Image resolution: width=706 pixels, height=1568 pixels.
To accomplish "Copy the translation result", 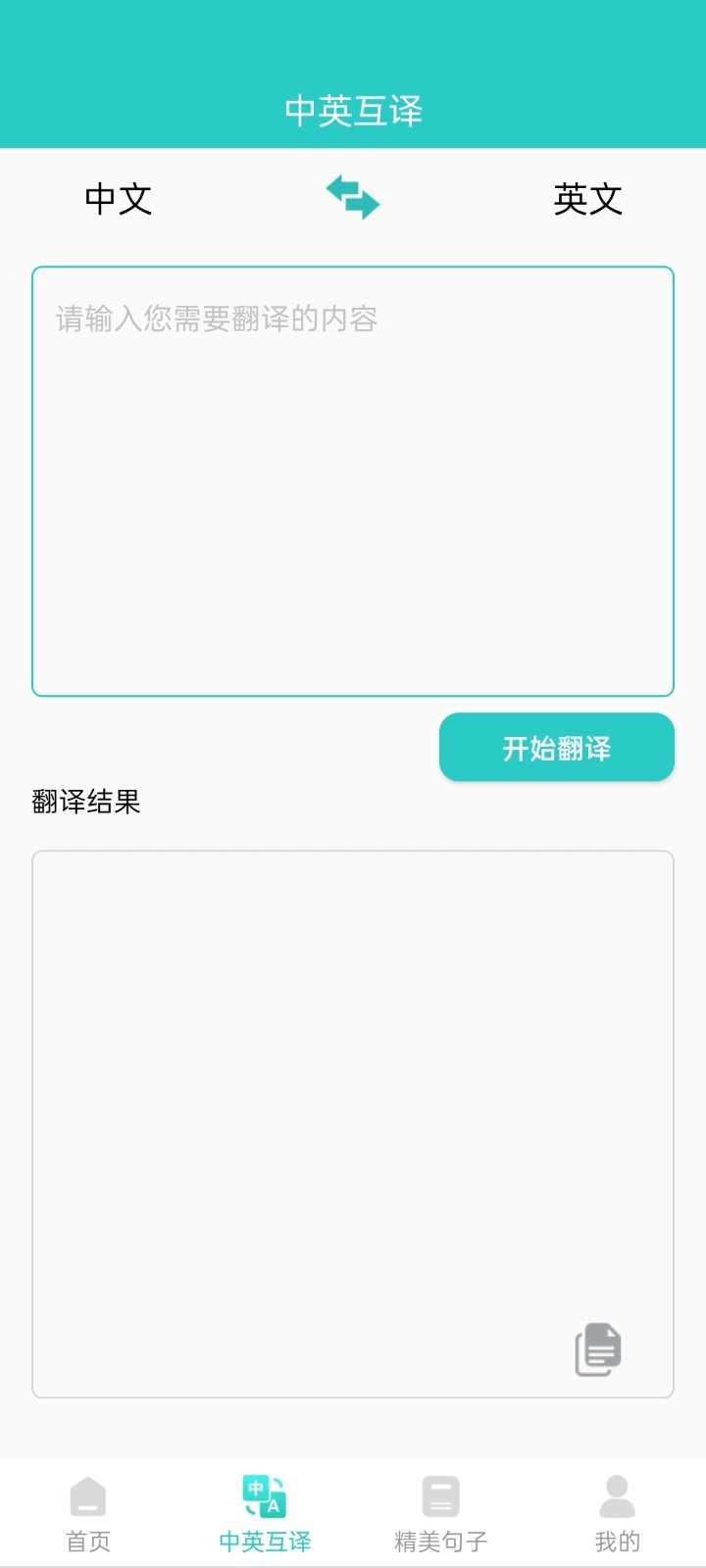I will coord(597,1349).
